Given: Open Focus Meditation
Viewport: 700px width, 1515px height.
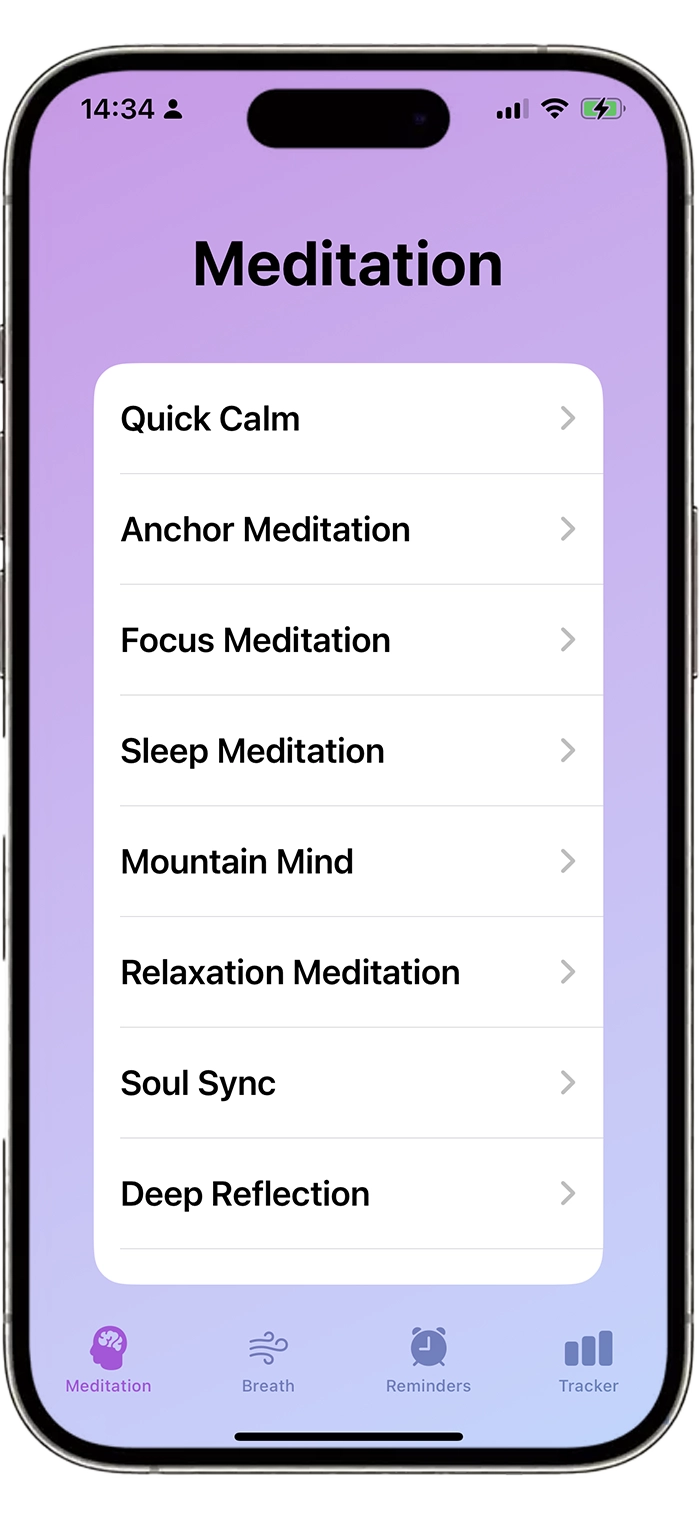Looking at the screenshot, I should point(348,640).
